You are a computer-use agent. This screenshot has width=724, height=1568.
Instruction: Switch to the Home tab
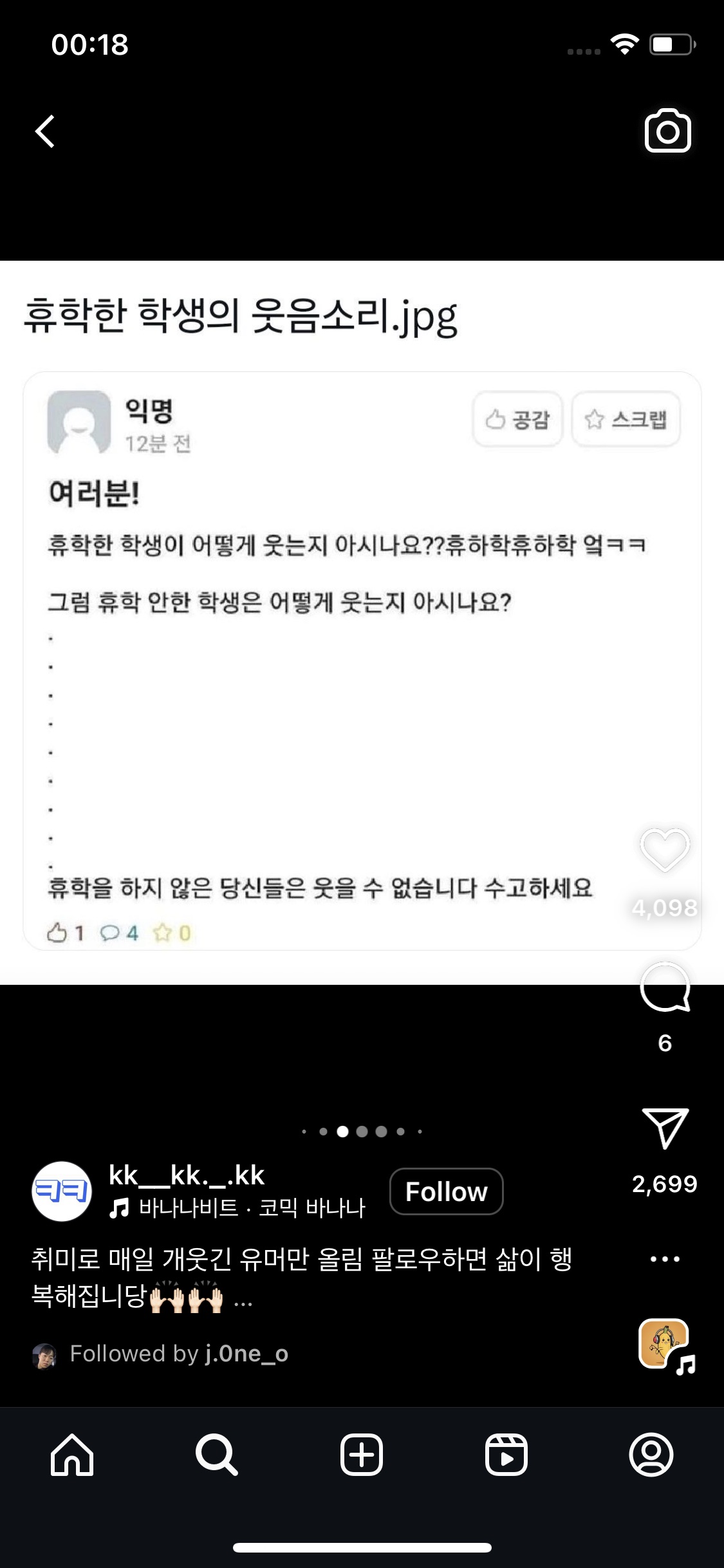[72, 1455]
